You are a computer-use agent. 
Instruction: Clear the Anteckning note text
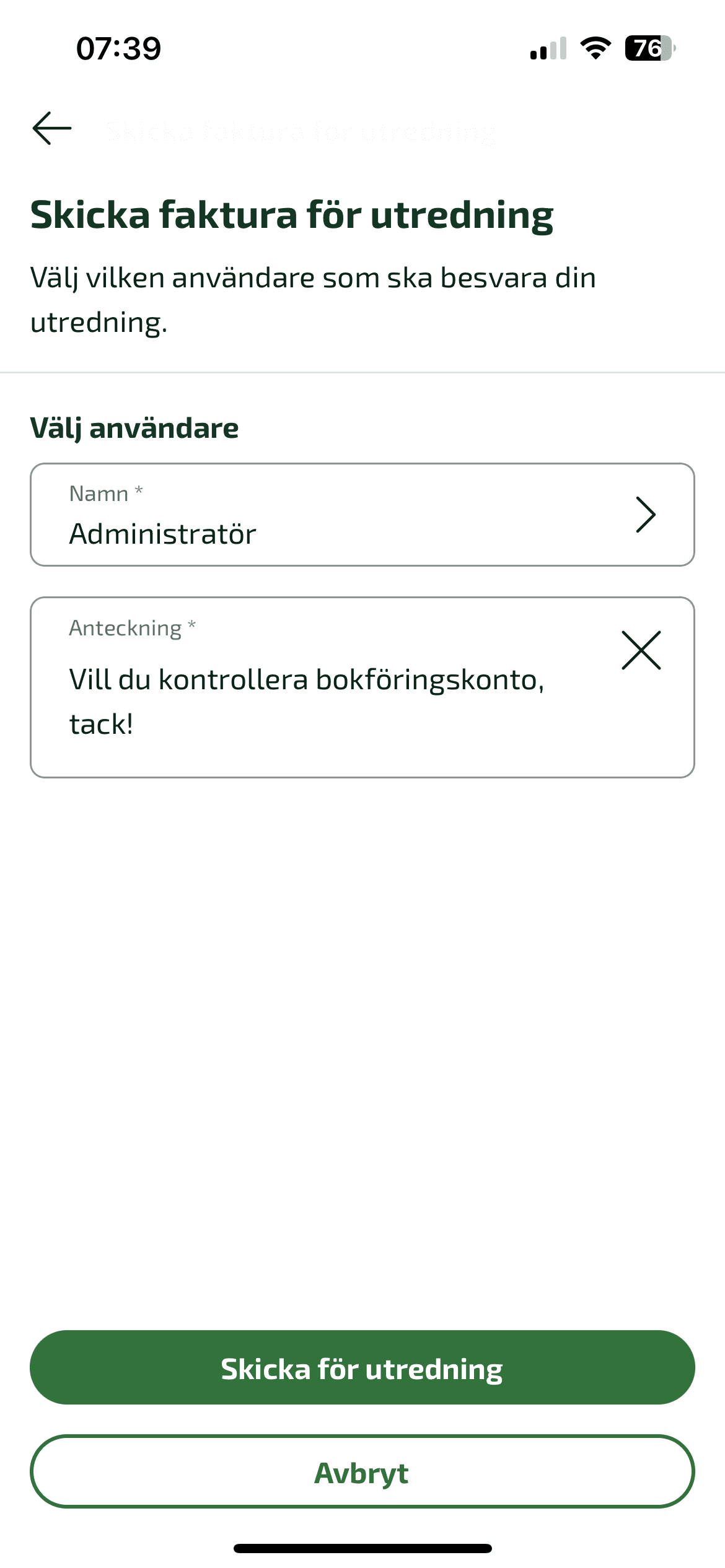pyautogui.click(x=641, y=650)
